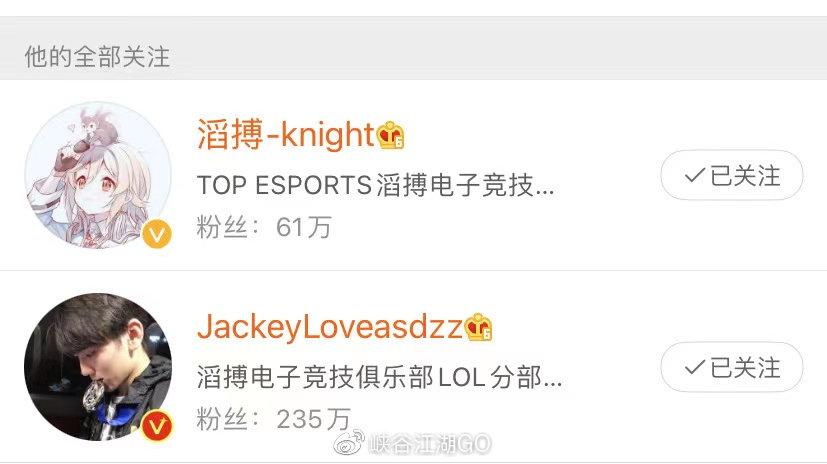This screenshot has height=464, width=827.
Task: View 滔搏-knight's anime avatar
Action: pyautogui.click(x=98, y=175)
